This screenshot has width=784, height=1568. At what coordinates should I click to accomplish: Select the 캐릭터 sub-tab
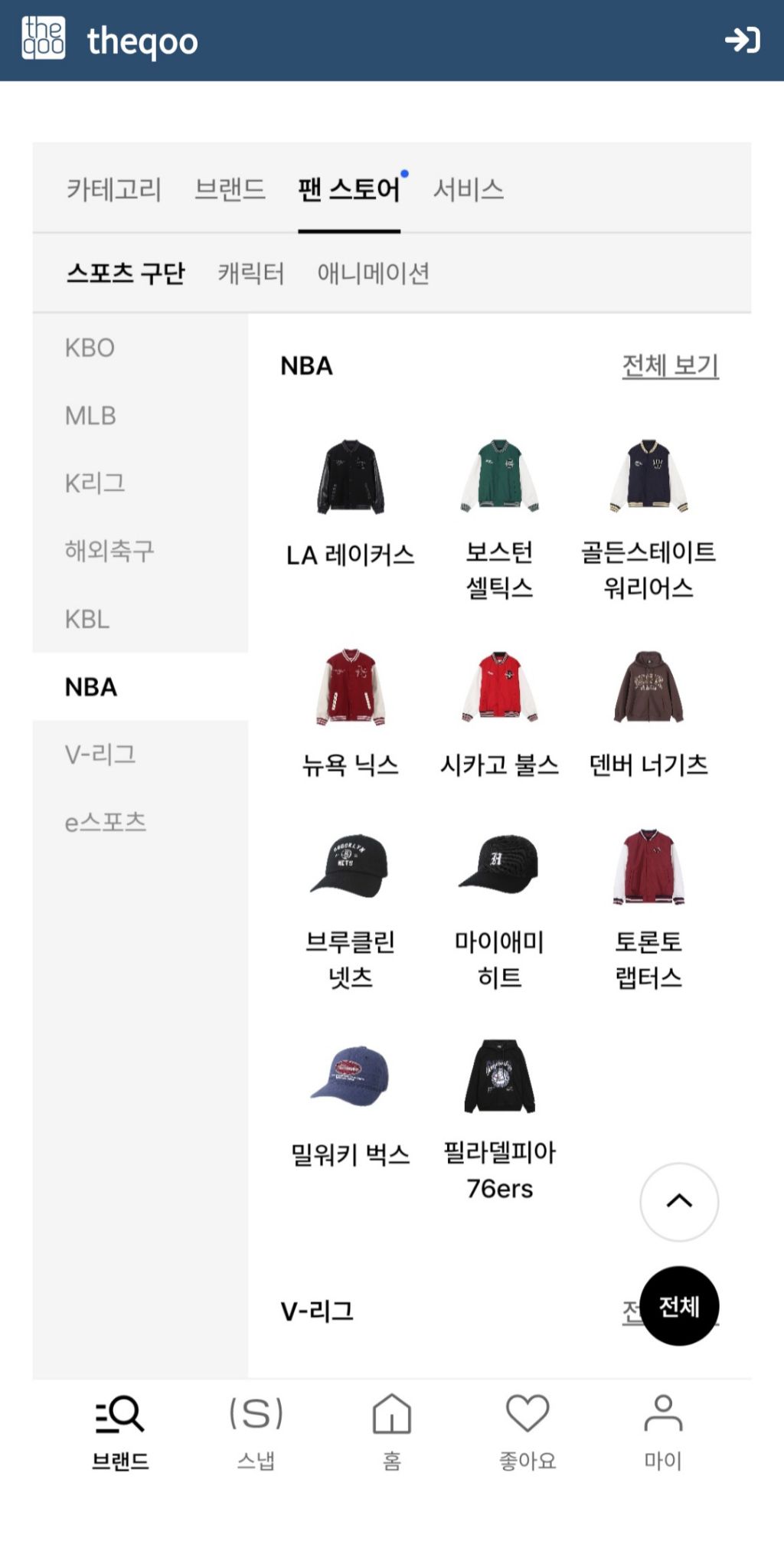(x=251, y=273)
